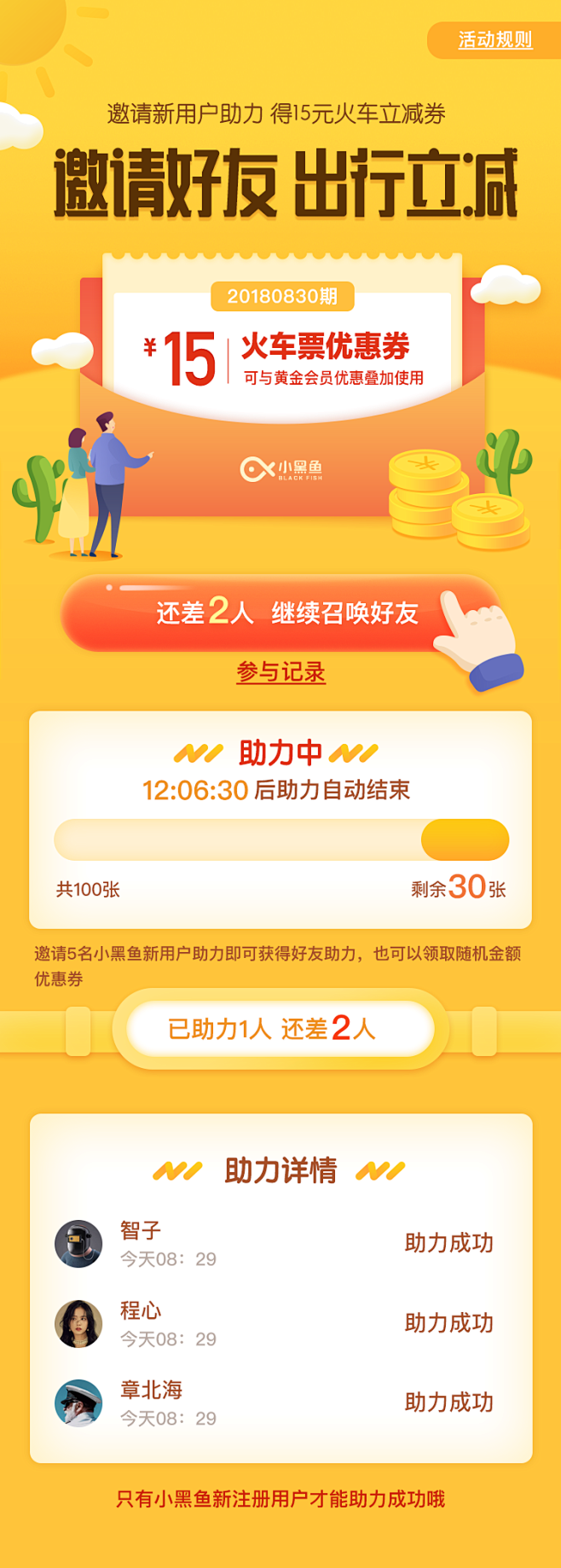View the 参与记录 participation records
Viewport: 561px width, 1568px height.
[280, 672]
